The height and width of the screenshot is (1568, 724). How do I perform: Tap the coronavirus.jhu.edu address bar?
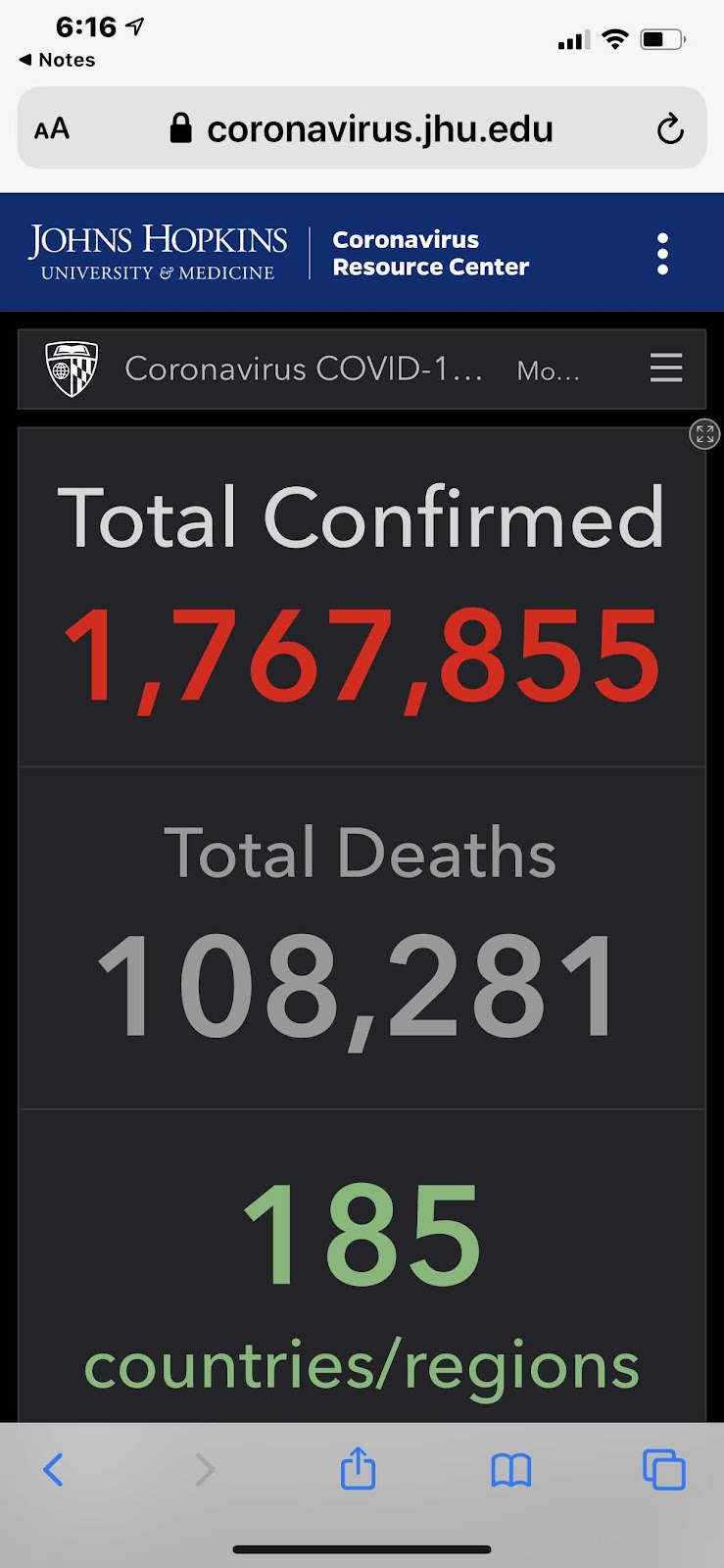point(379,129)
